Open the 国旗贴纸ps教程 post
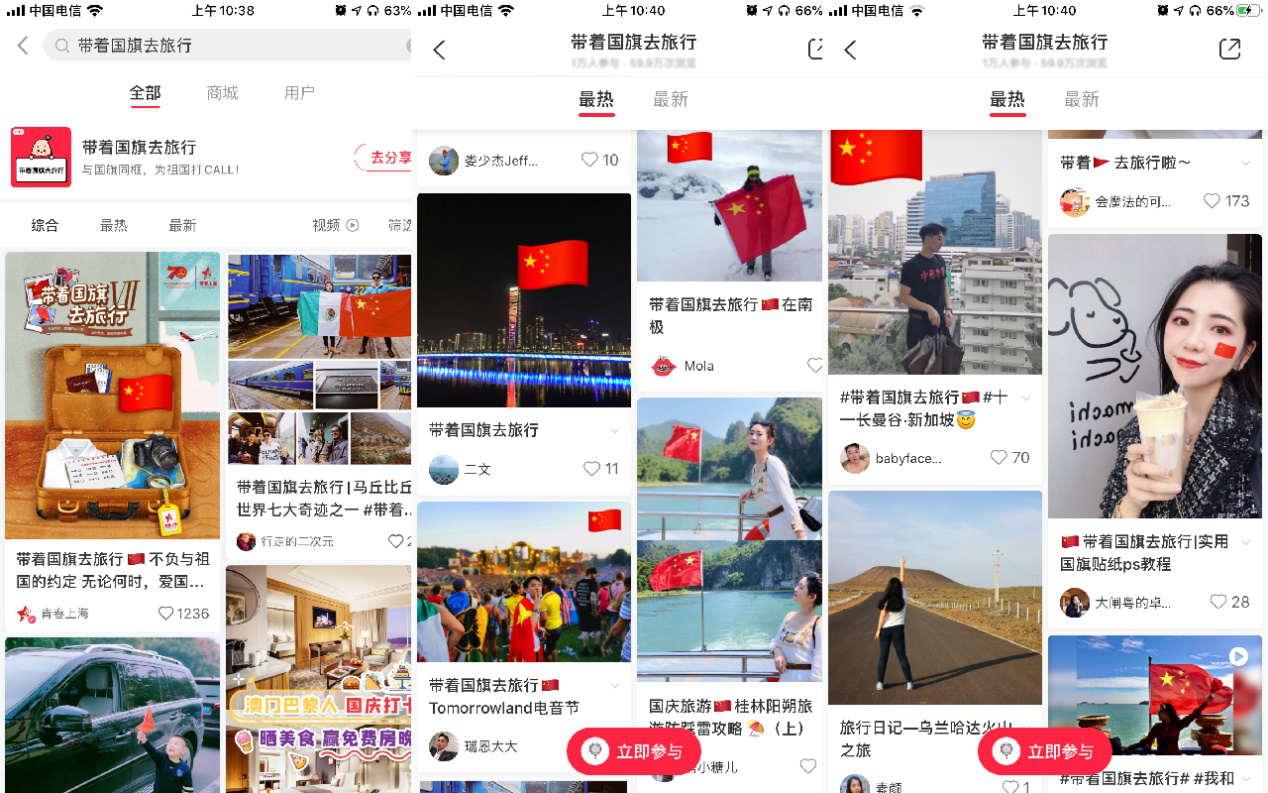The image size is (1268, 793). (1154, 376)
